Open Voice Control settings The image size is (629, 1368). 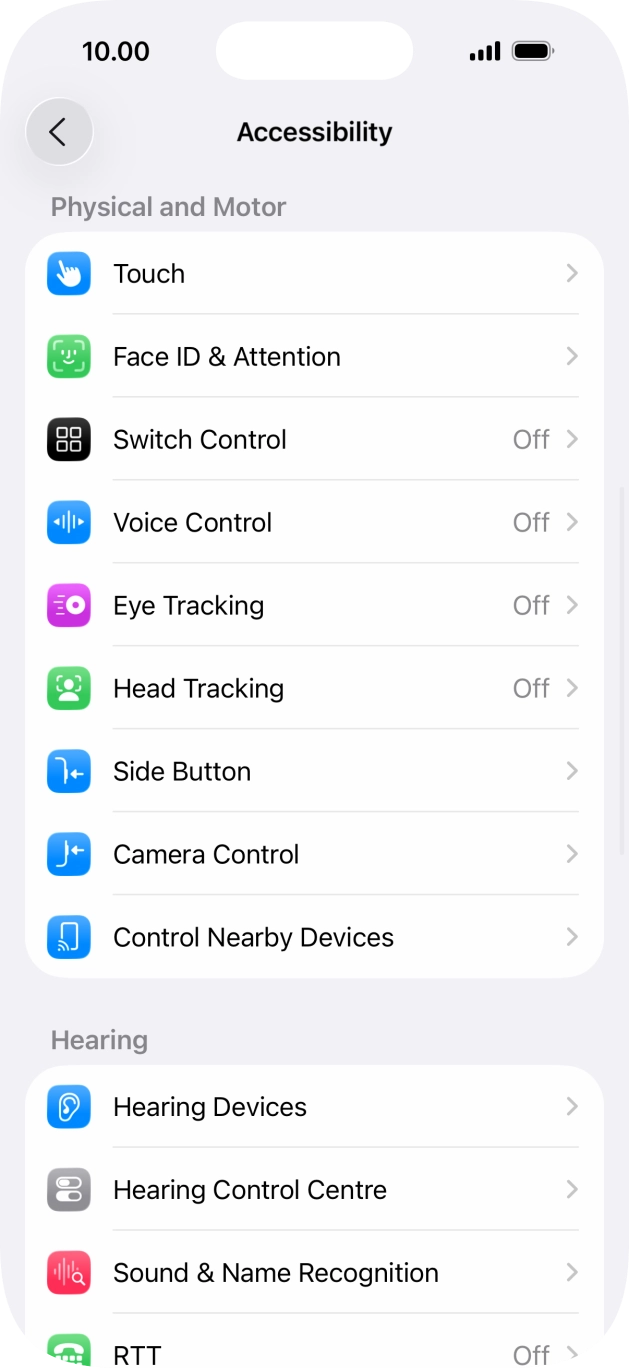(314, 523)
